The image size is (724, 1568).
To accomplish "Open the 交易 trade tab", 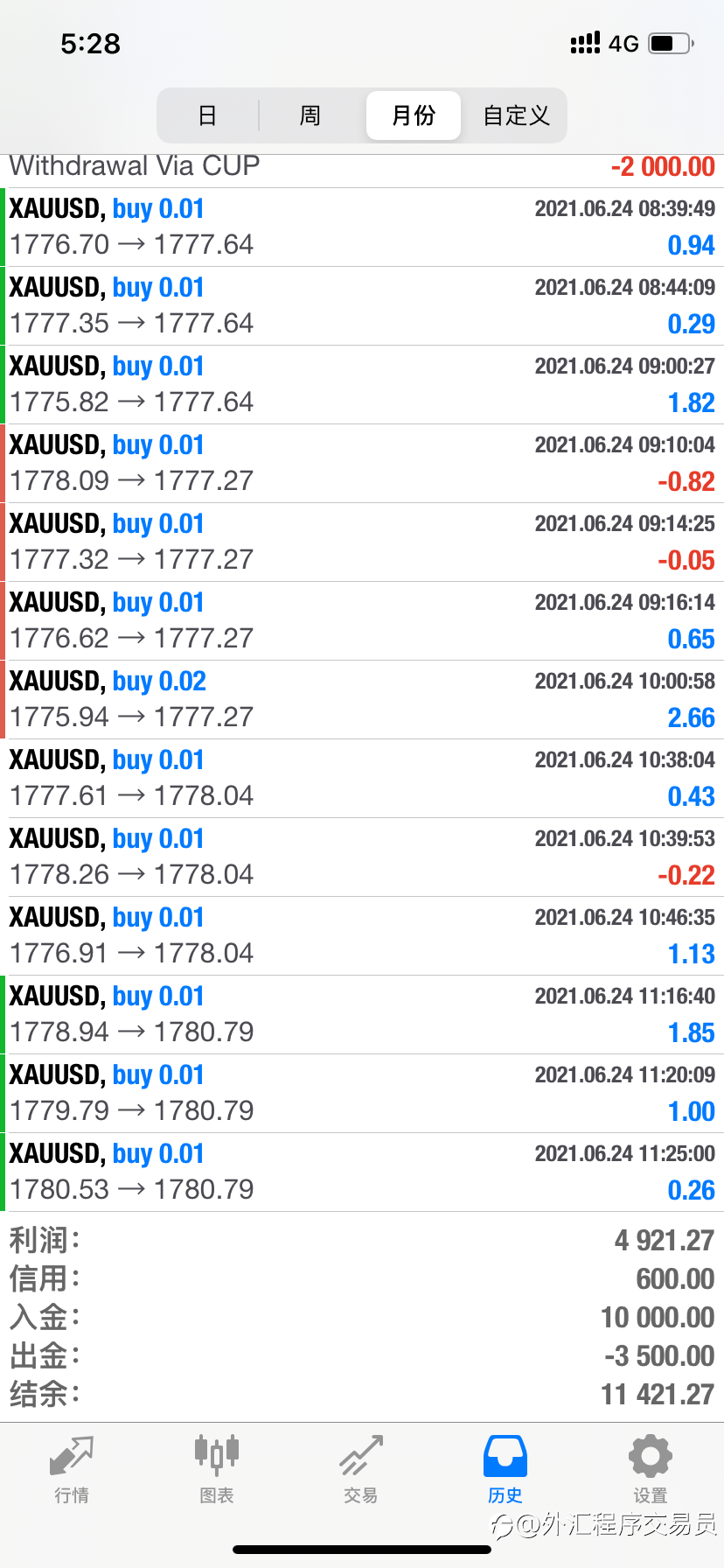I will pos(361,1470).
